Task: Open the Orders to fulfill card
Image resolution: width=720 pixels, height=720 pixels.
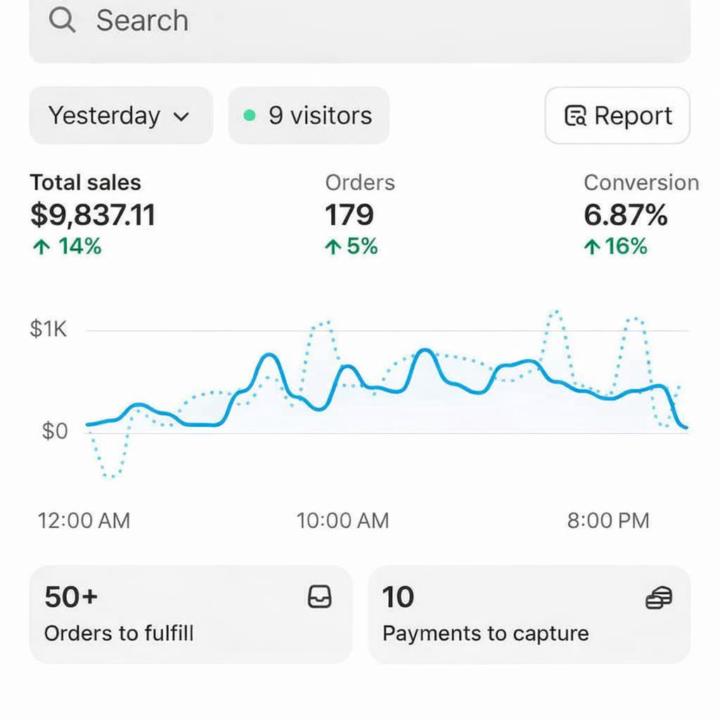Action: (190, 614)
